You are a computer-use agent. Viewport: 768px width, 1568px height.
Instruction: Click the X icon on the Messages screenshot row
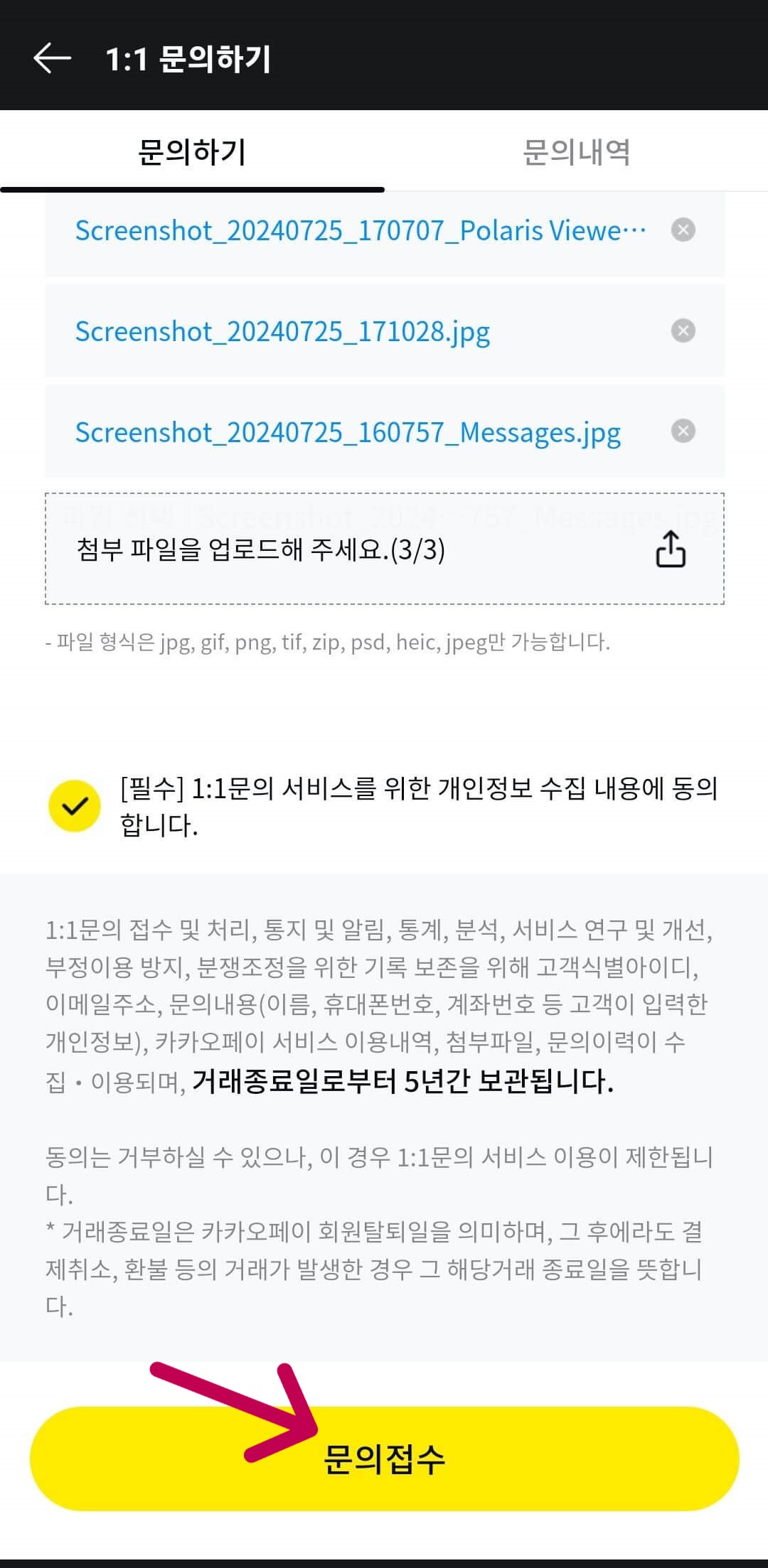click(682, 431)
